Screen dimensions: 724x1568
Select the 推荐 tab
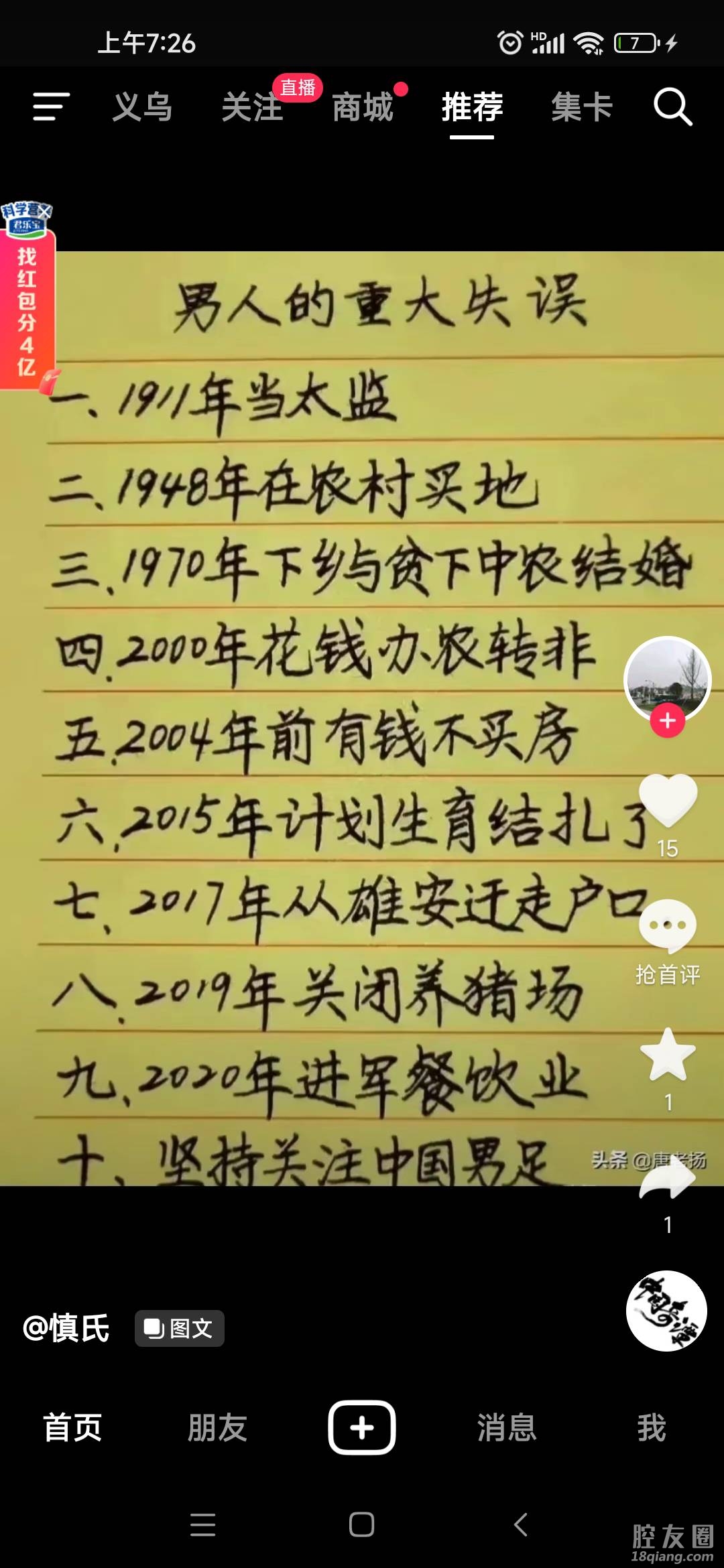(x=472, y=107)
